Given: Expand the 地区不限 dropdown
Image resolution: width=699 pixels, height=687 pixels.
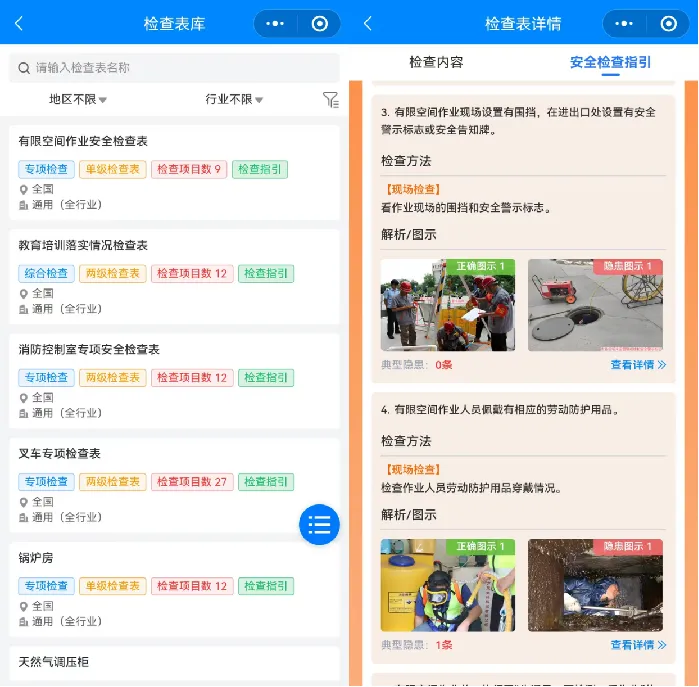Looking at the screenshot, I should tap(78, 99).
